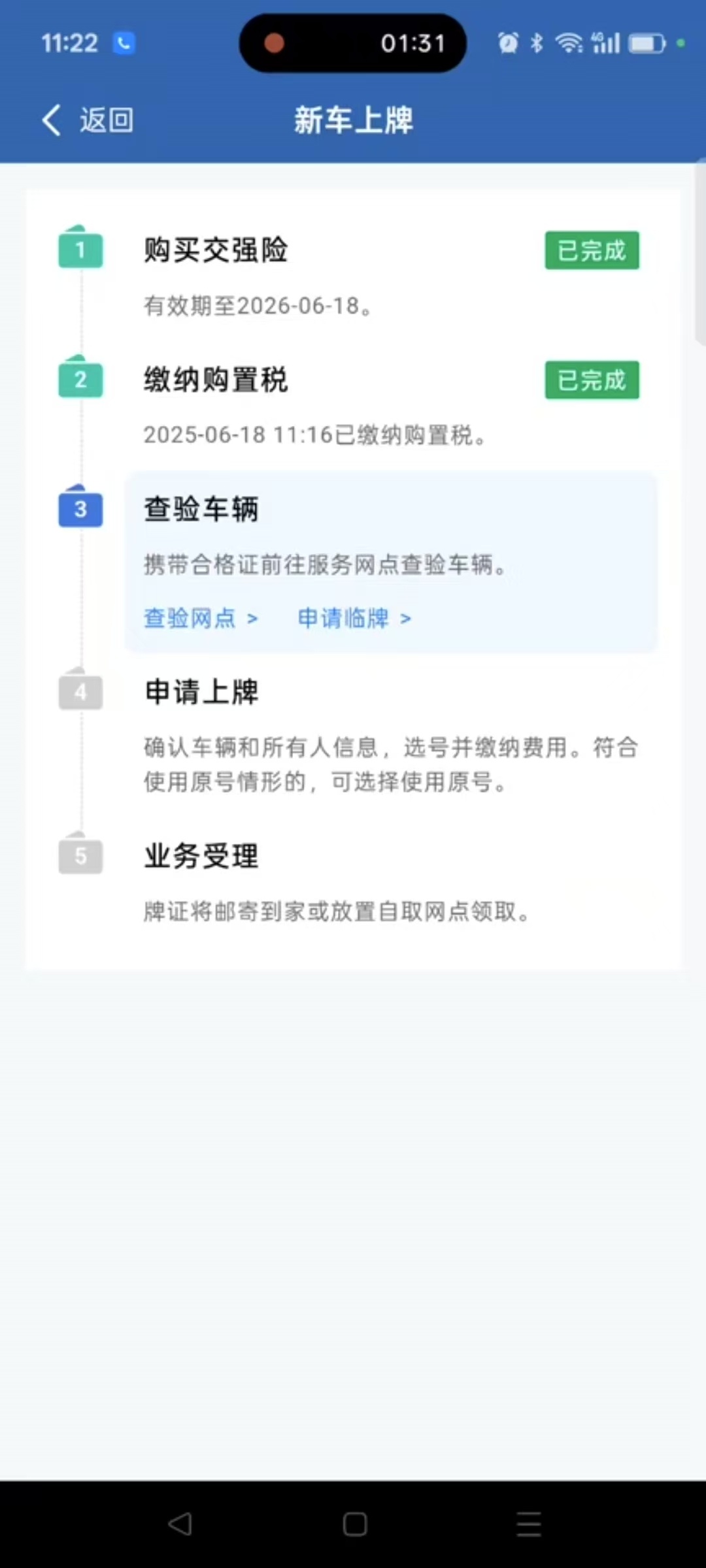Open the 查验网点 link
This screenshot has height=1568, width=706.
pos(200,618)
